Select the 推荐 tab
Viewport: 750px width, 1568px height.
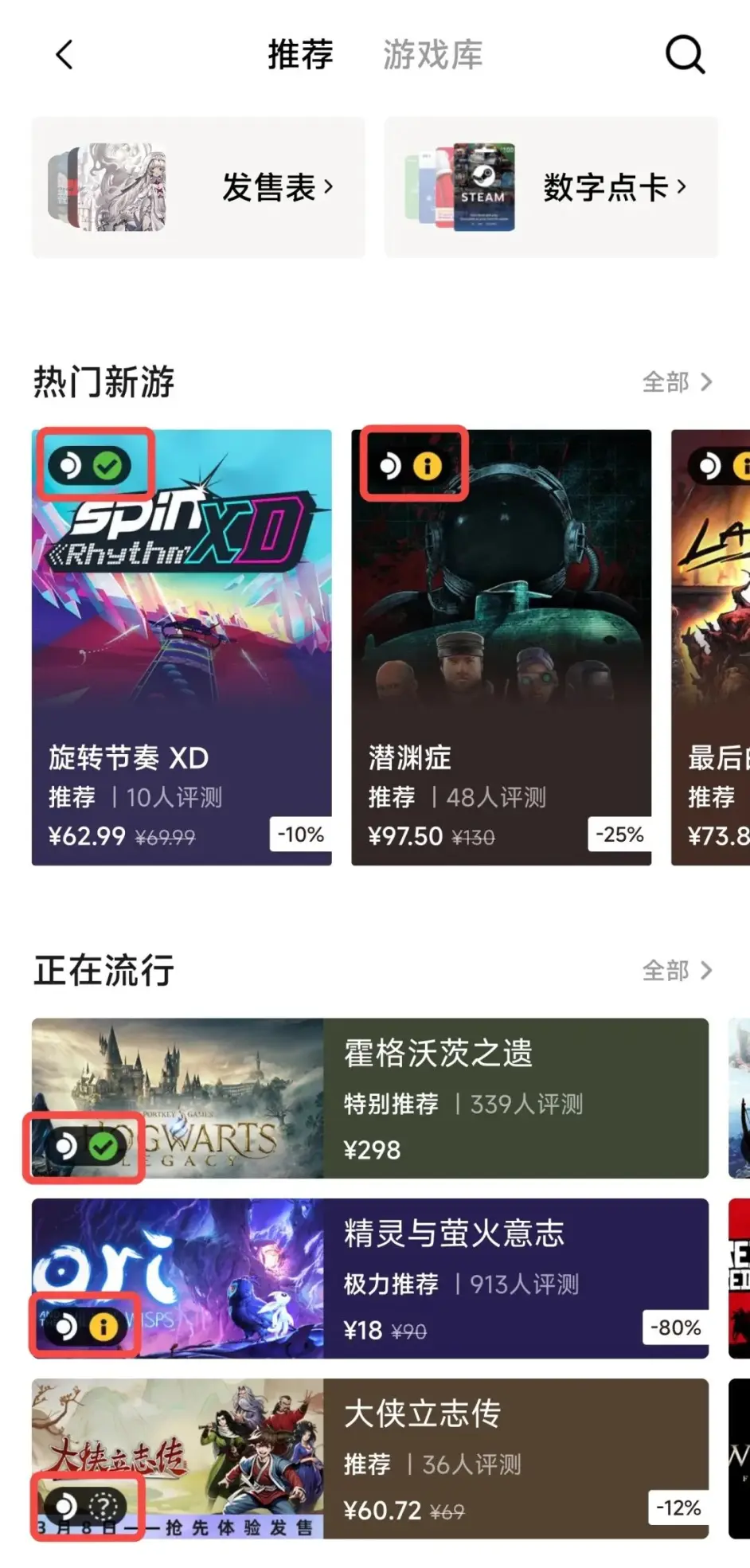(300, 55)
